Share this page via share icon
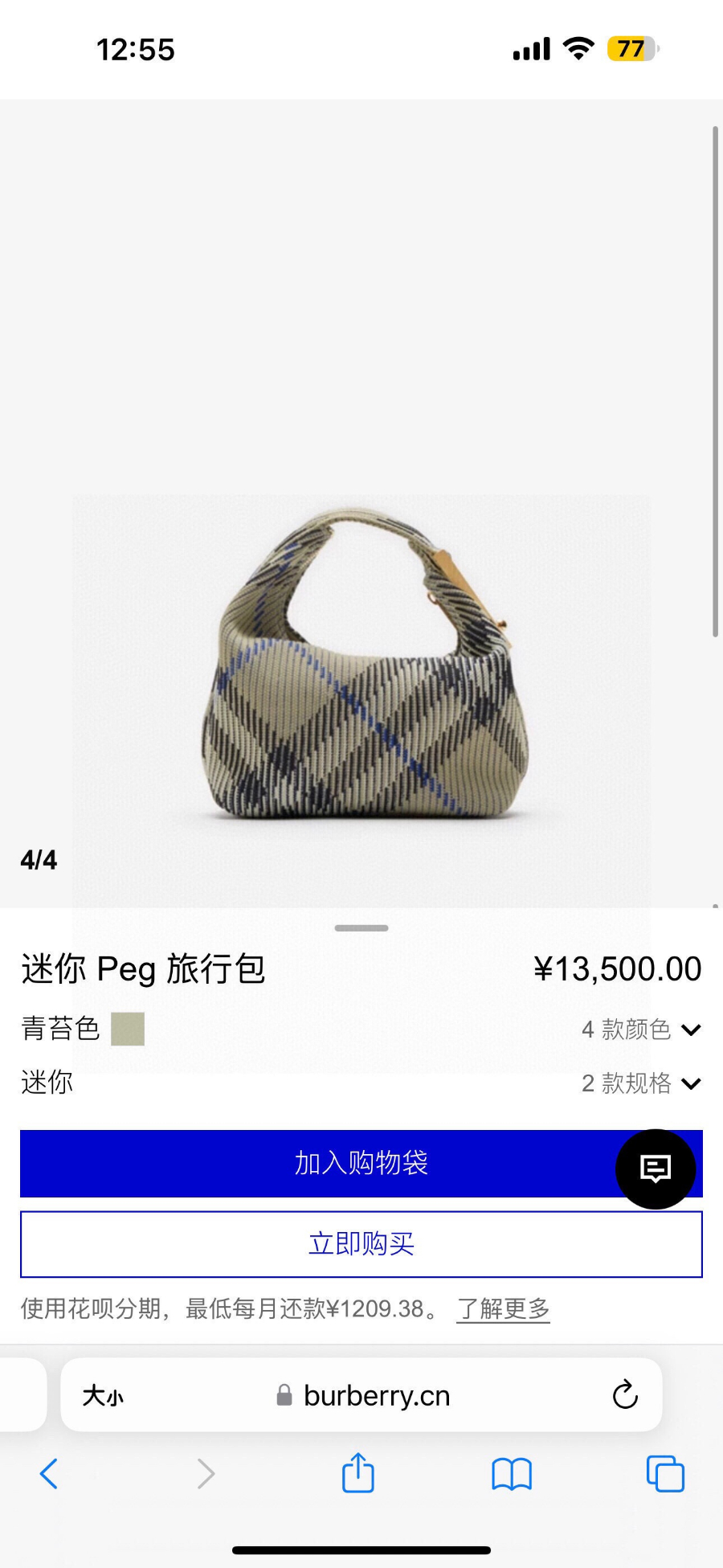Screen dimensions: 723x1568 click(x=358, y=1473)
